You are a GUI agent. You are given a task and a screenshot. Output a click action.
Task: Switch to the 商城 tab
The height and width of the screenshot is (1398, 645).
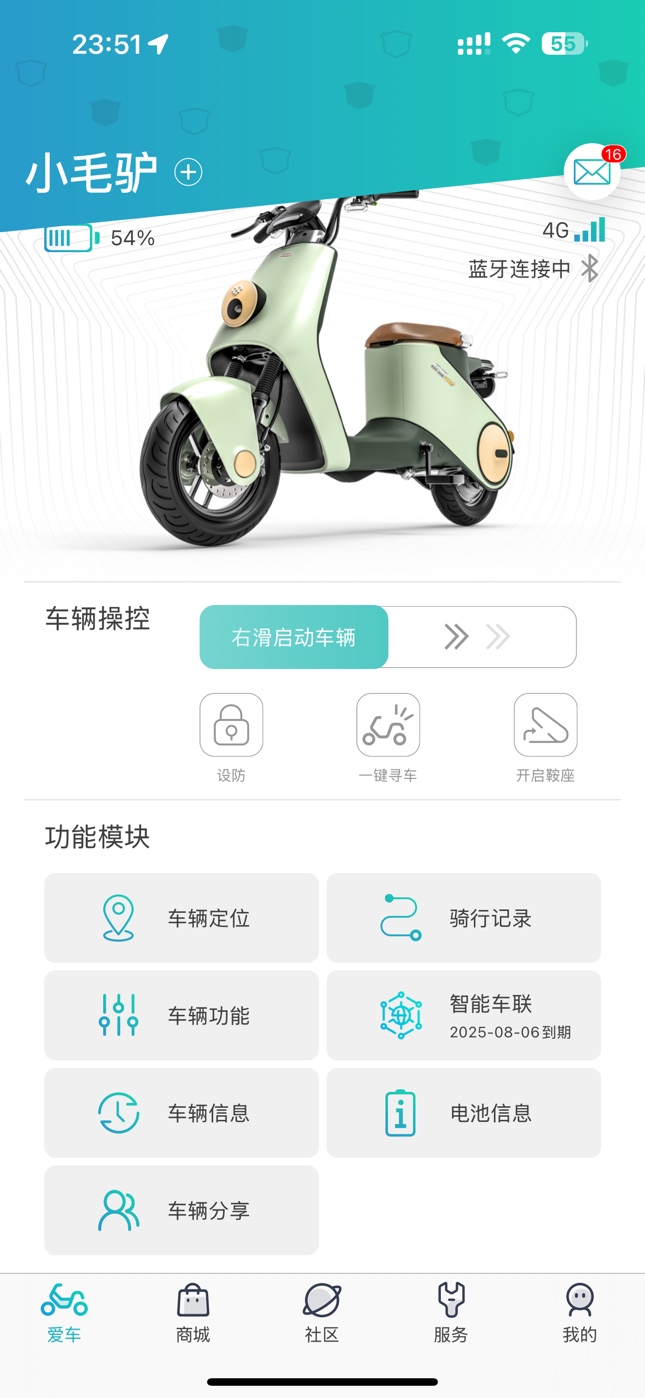tap(193, 1313)
